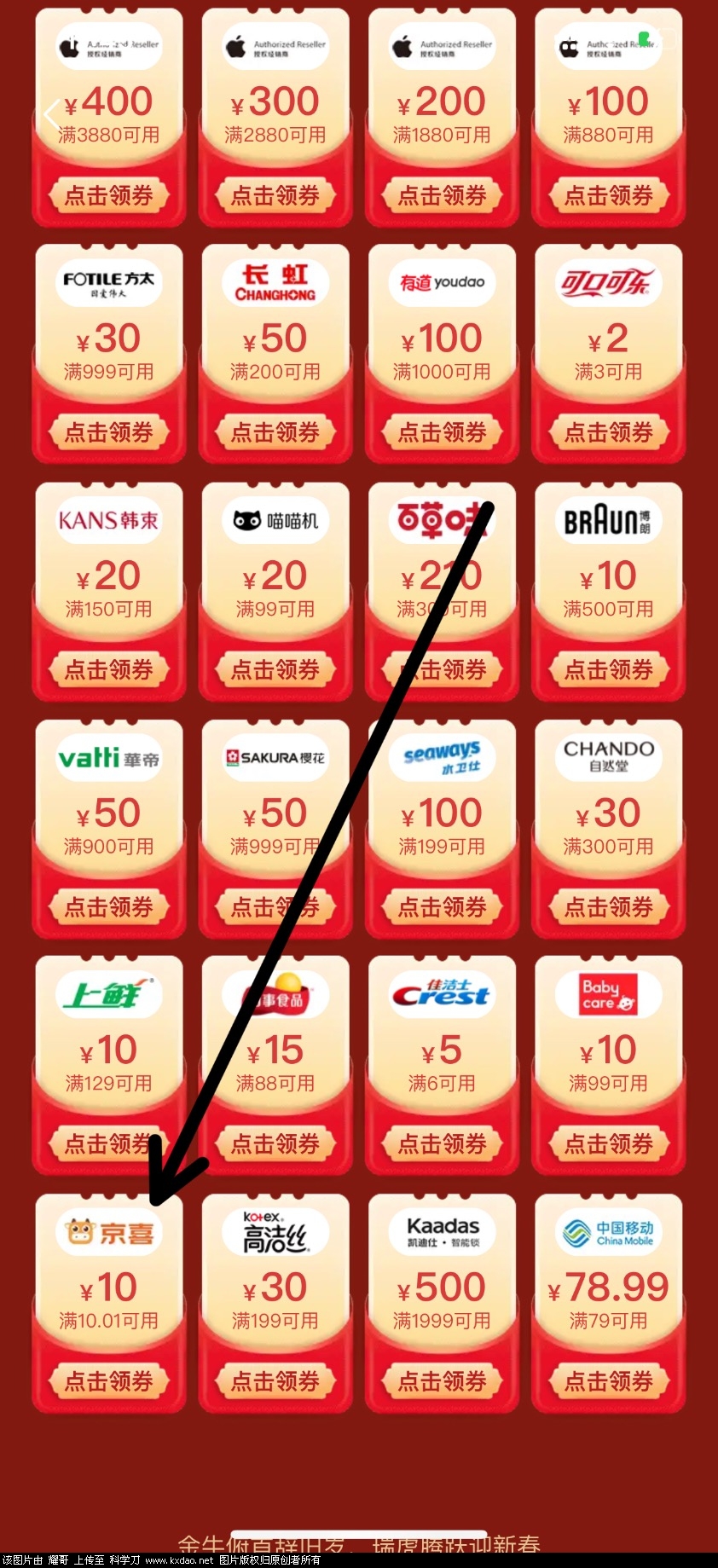This screenshot has width=718, height=1568.
Task: Get the Seaways ¥100 coupon
Action: [x=442, y=906]
